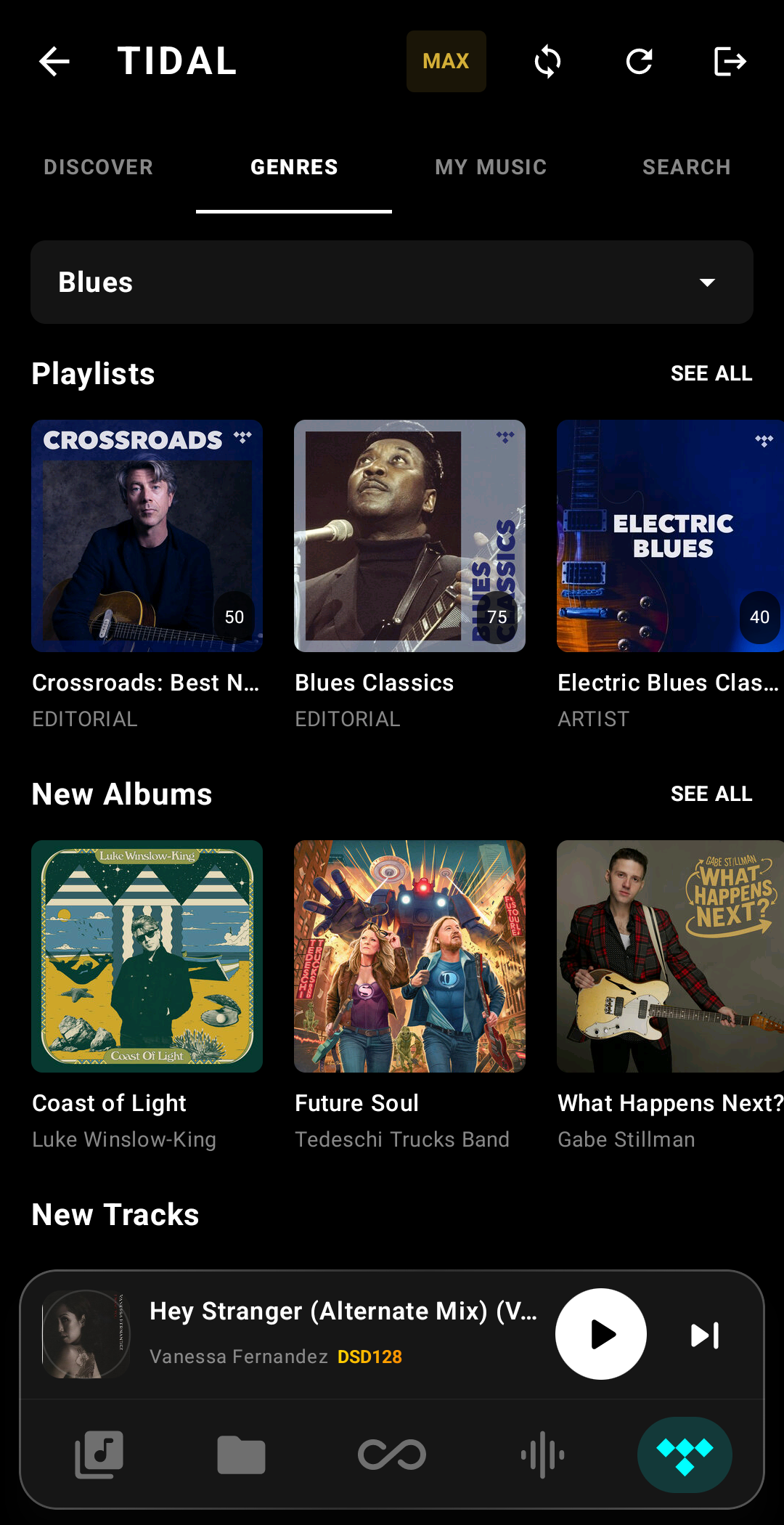This screenshot has height=1525, width=784.
Task: Open the Coast of Light album
Action: tap(147, 956)
